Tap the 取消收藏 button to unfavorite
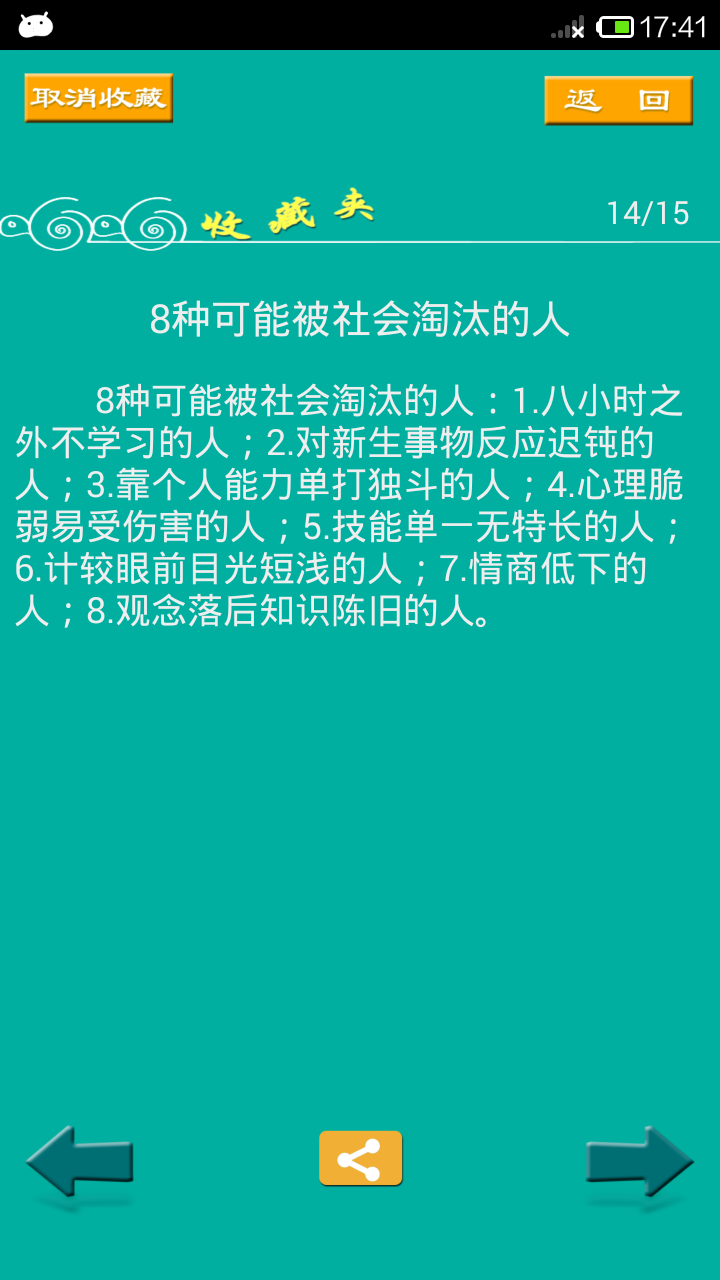720x1280 pixels. [x=98, y=98]
